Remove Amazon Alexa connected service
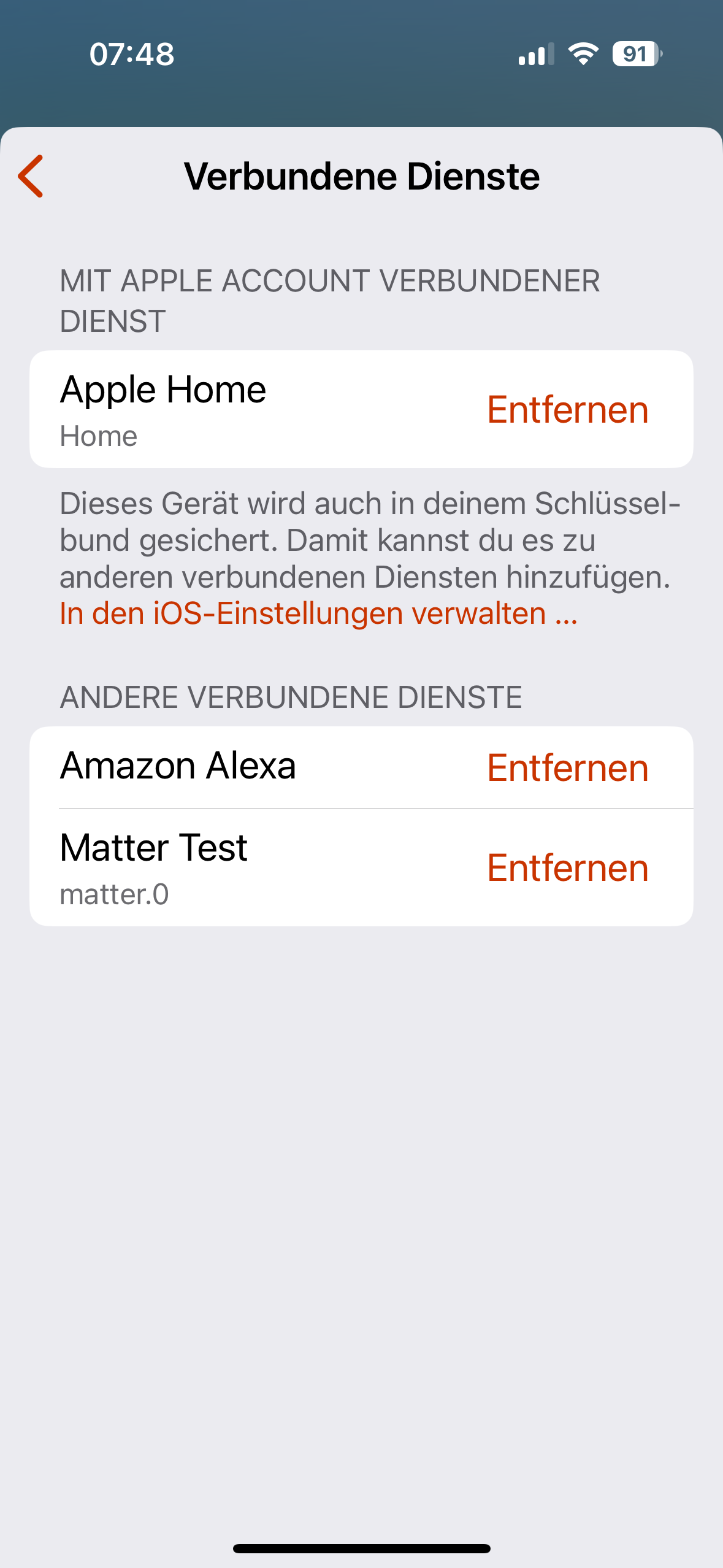Viewport: 723px width, 1568px height. coord(567,767)
